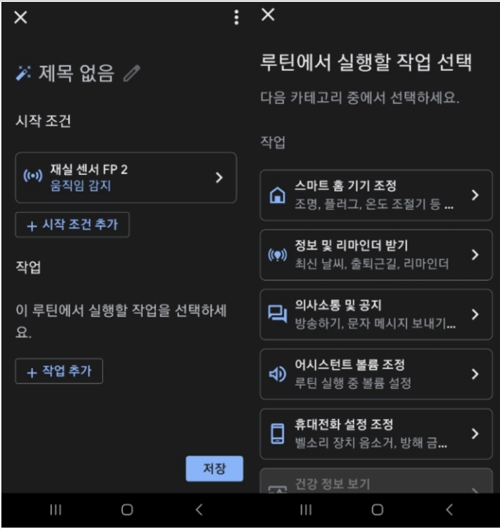Close the 제목 없음 routine editor
The height and width of the screenshot is (529, 500).
[21, 17]
